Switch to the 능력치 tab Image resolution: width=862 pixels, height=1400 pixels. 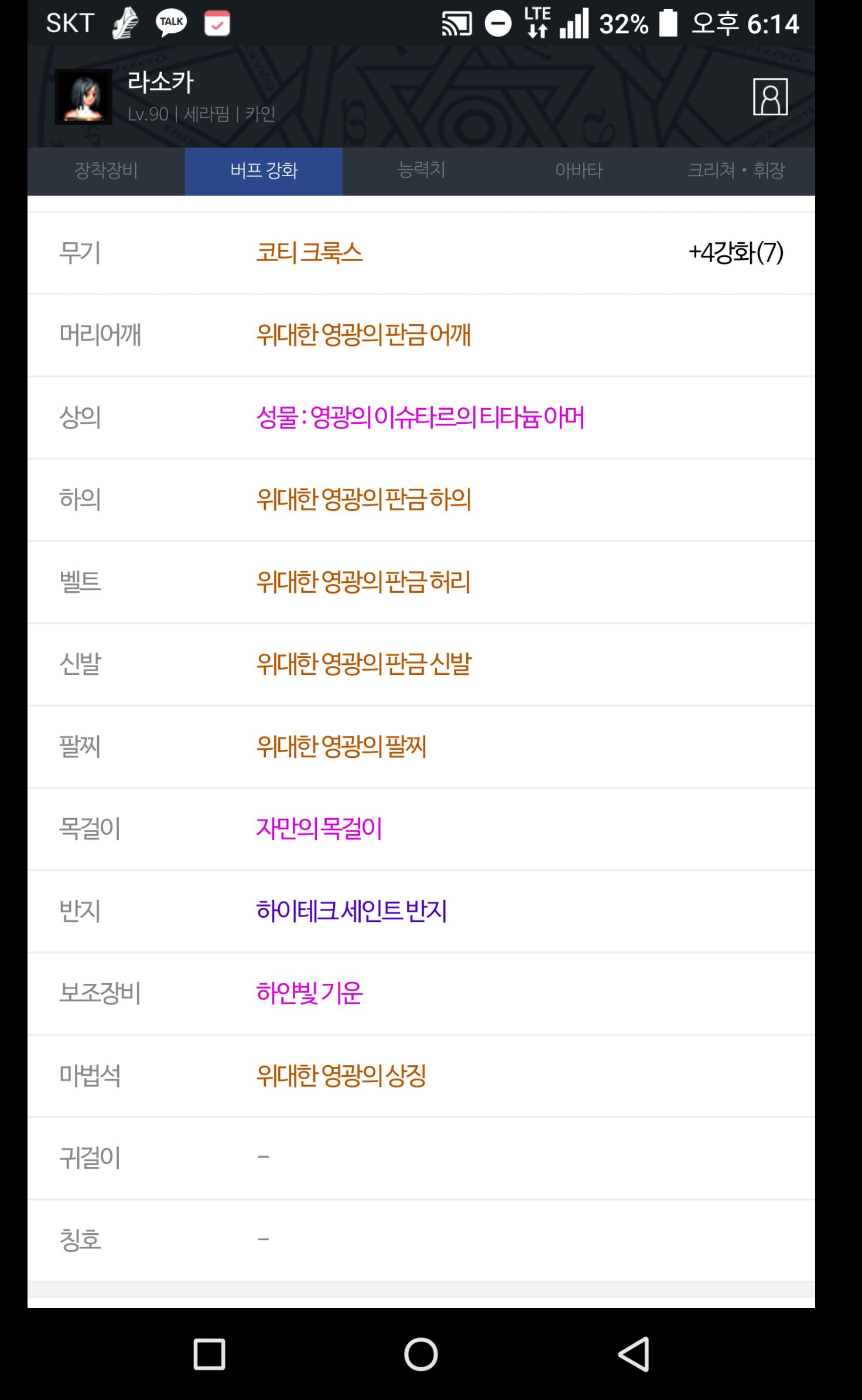point(421,171)
